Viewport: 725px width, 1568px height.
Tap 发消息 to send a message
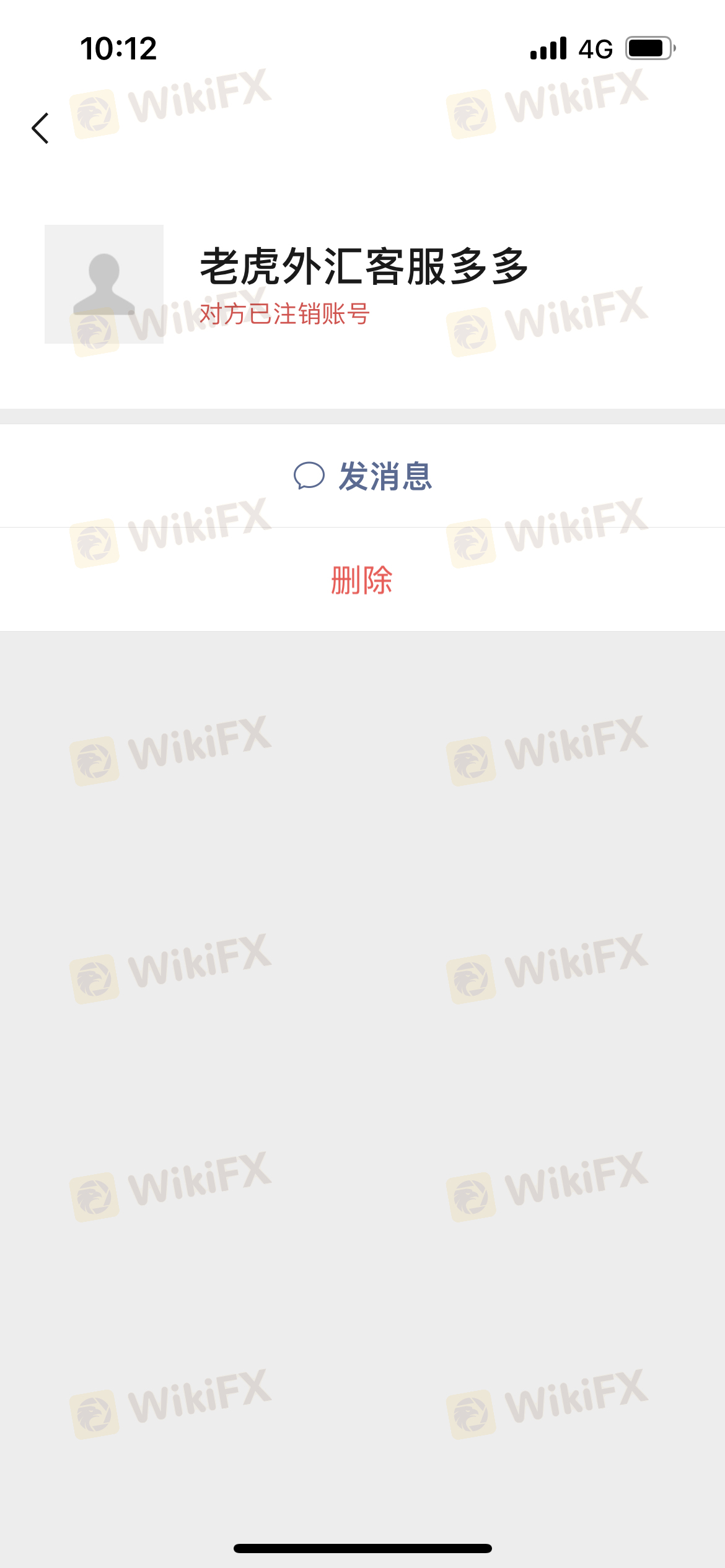tap(362, 476)
